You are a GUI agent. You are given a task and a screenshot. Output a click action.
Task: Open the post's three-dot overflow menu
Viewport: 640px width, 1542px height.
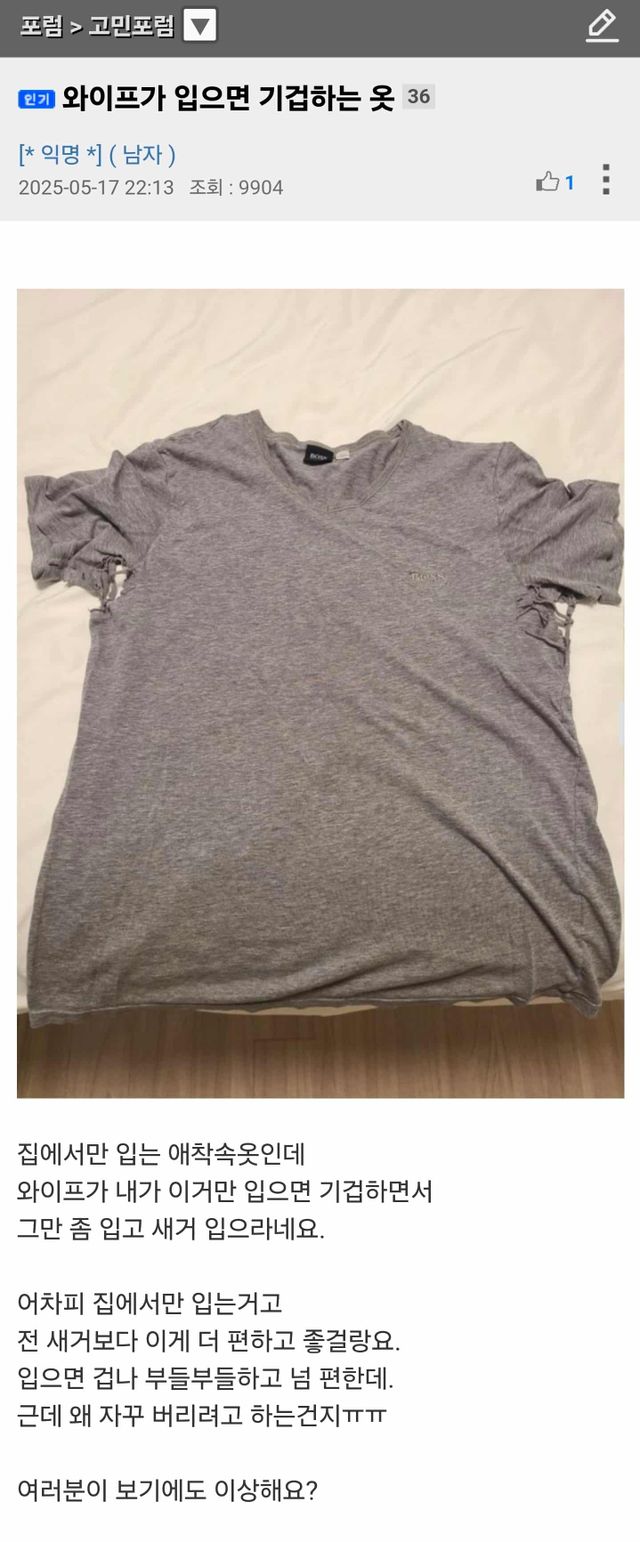click(x=606, y=179)
